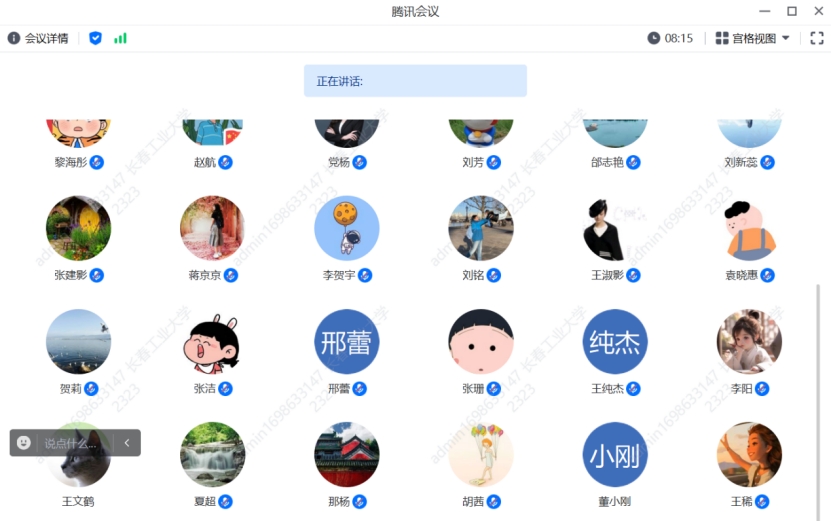Select participant 夏超's tile

tap(212, 455)
